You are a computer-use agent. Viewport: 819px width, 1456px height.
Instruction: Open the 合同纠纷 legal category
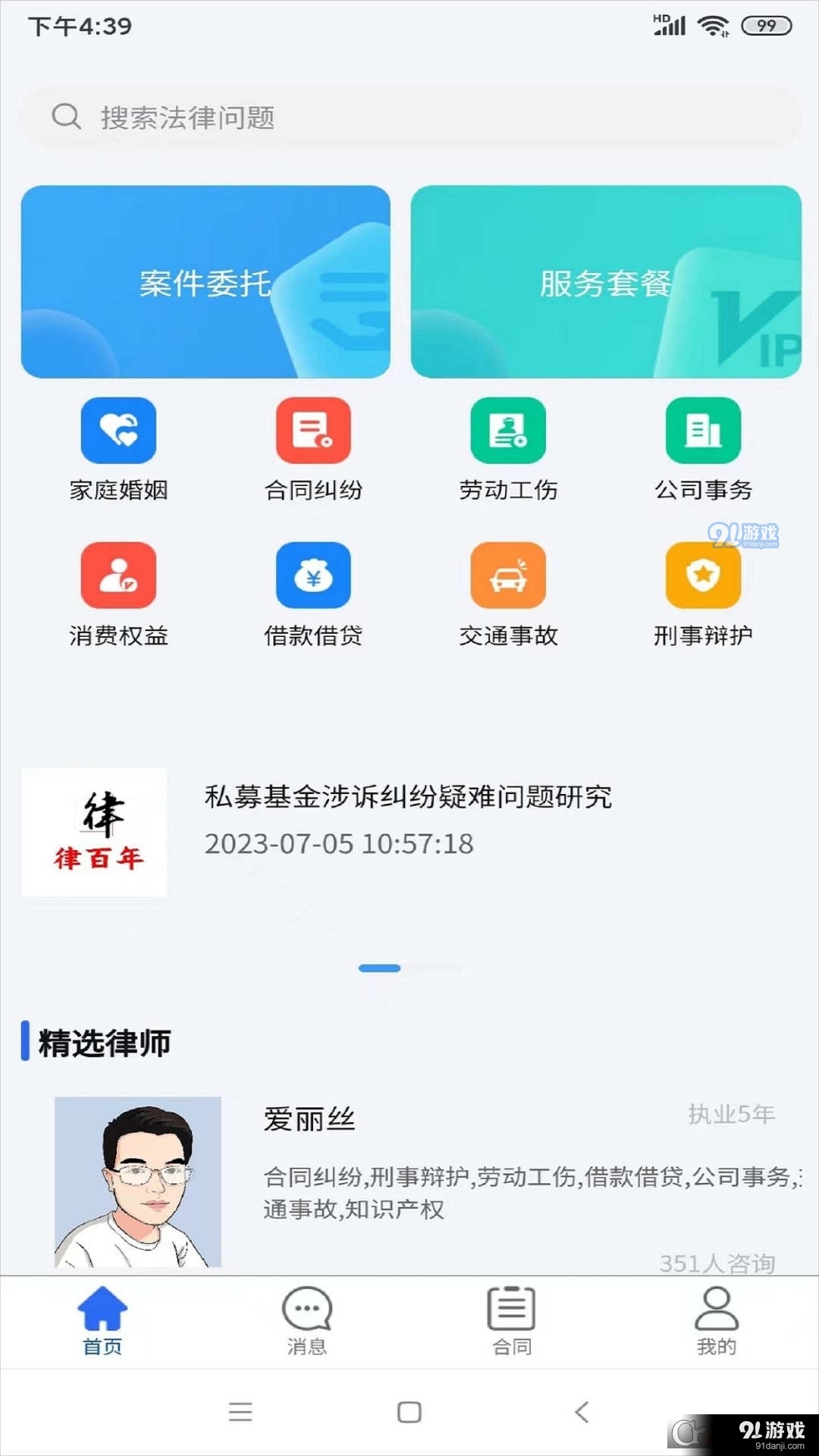(313, 431)
